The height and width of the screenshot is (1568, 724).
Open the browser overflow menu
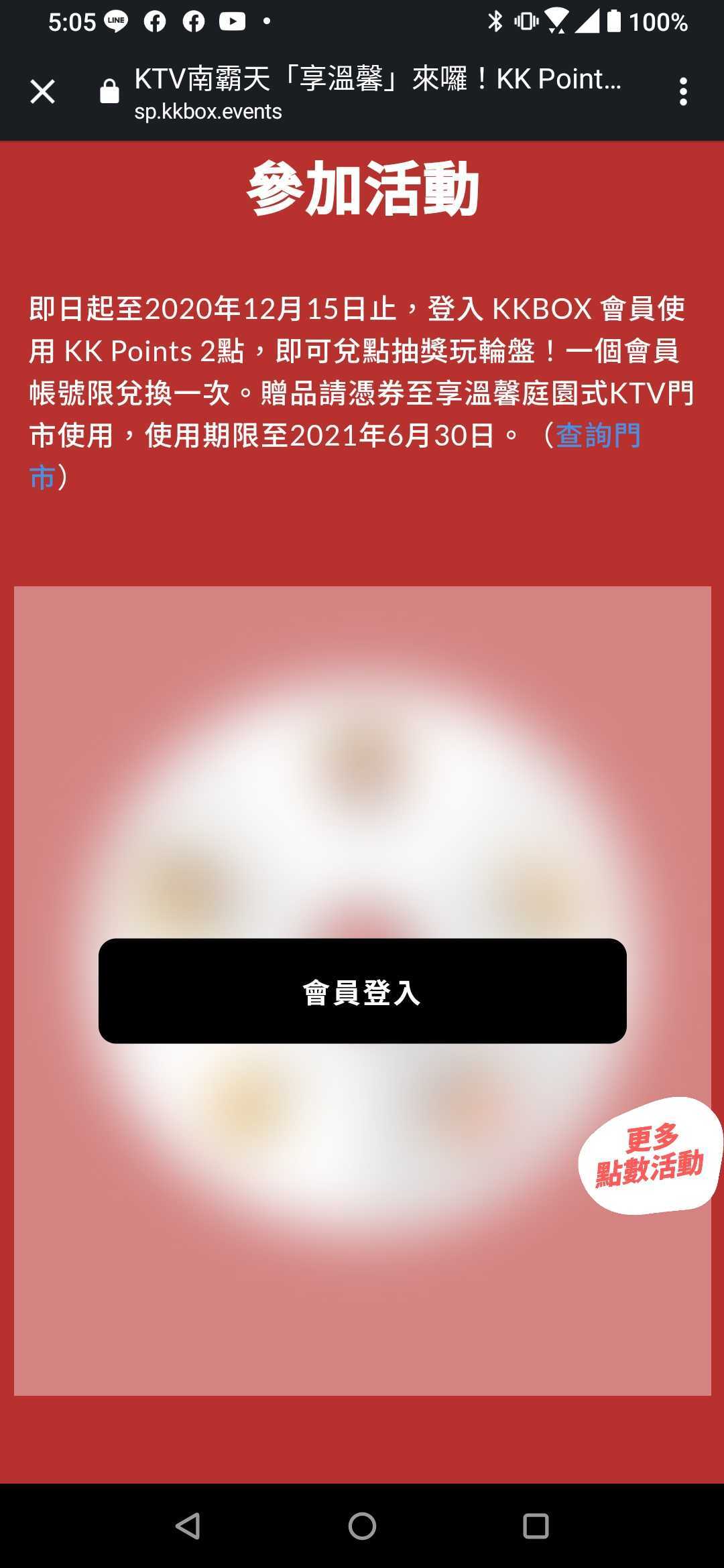pos(683,92)
